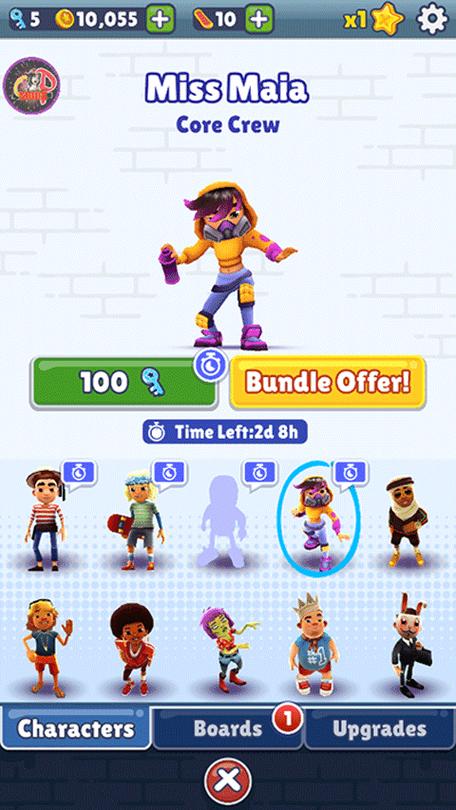Open the Bundle Offer
Image resolution: width=456 pixels, height=810 pixels.
[327, 382]
